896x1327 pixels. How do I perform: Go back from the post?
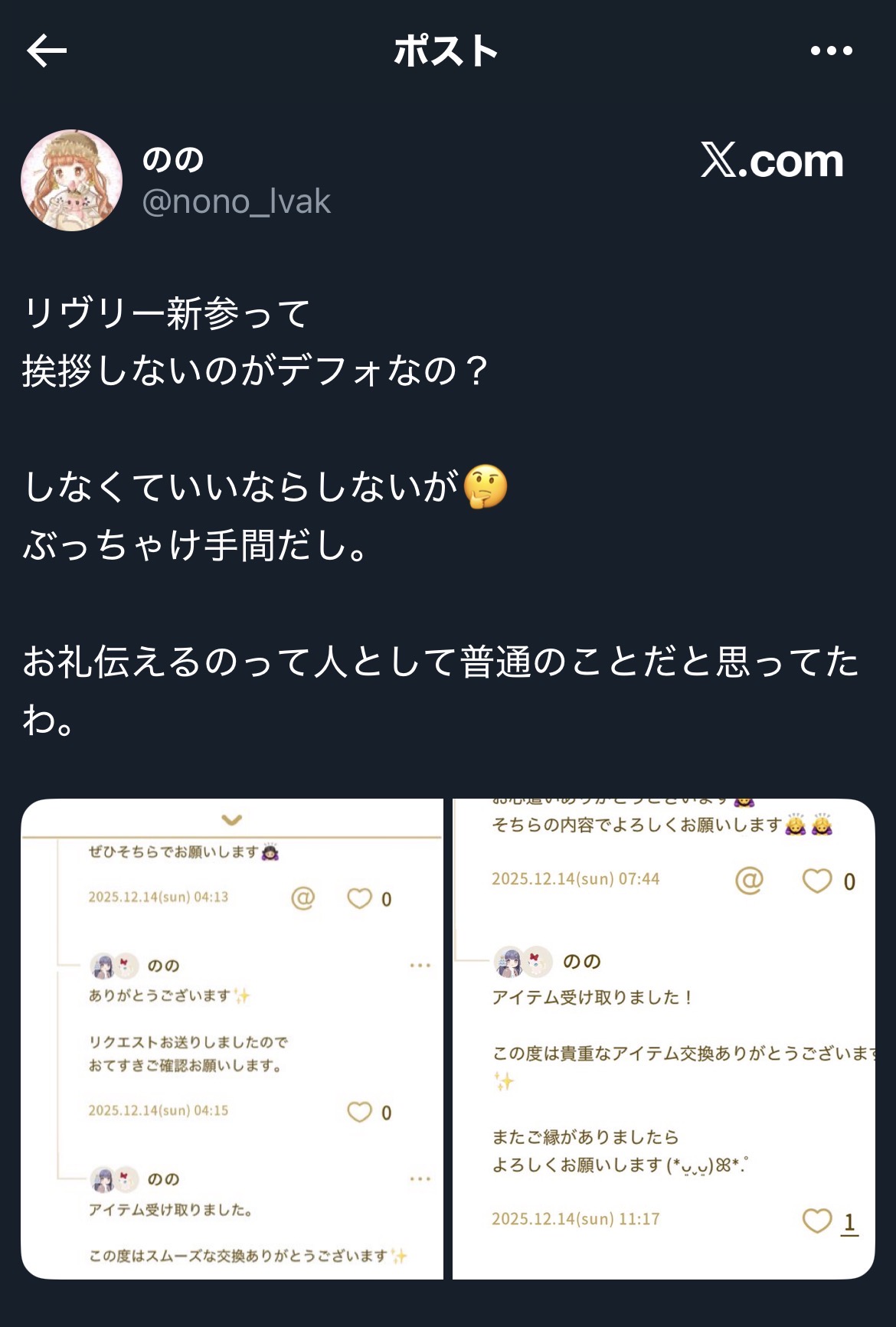[x=47, y=51]
